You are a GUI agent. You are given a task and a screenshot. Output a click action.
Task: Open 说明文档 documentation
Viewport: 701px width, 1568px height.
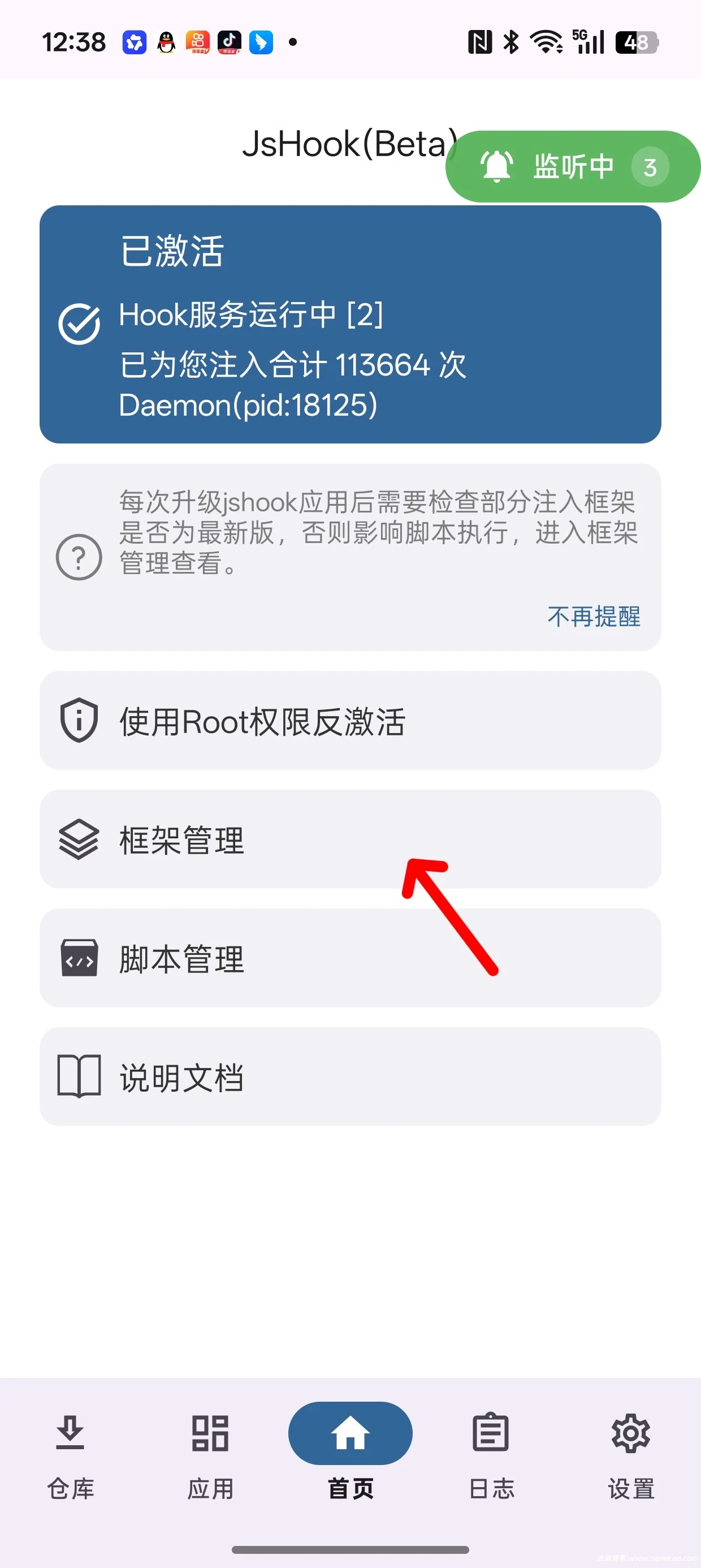(350, 1077)
